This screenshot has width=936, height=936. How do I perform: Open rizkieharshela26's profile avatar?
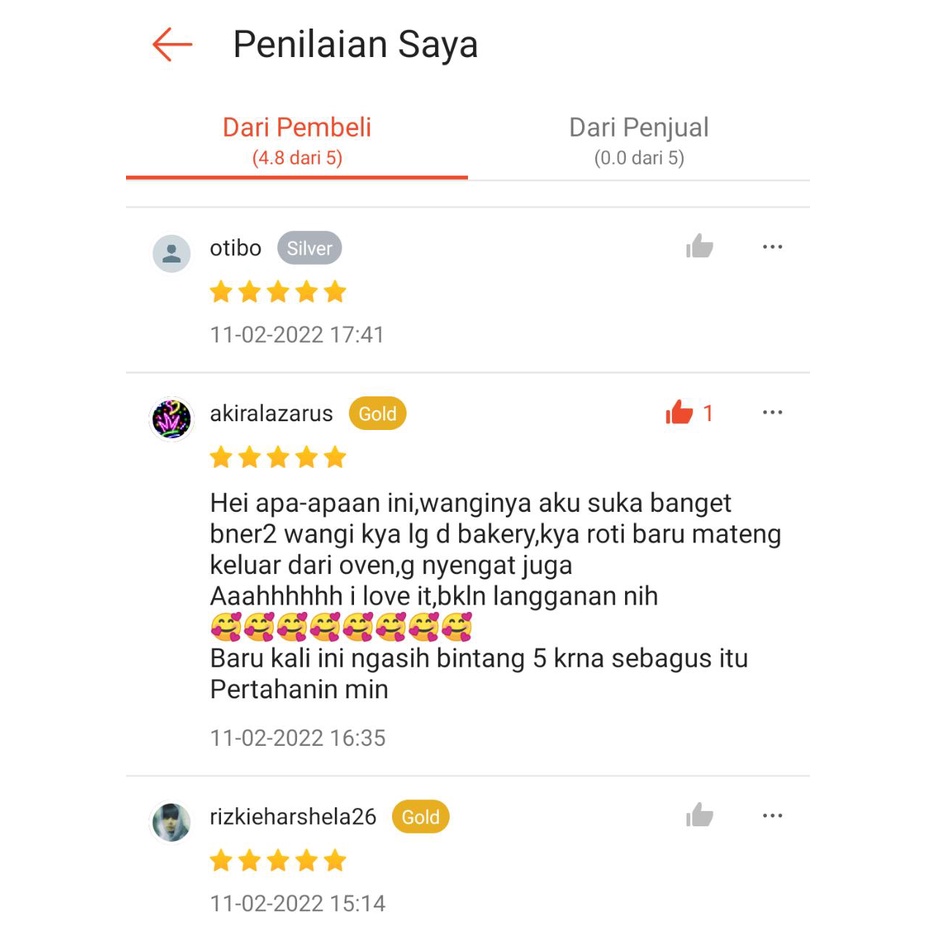click(x=171, y=822)
